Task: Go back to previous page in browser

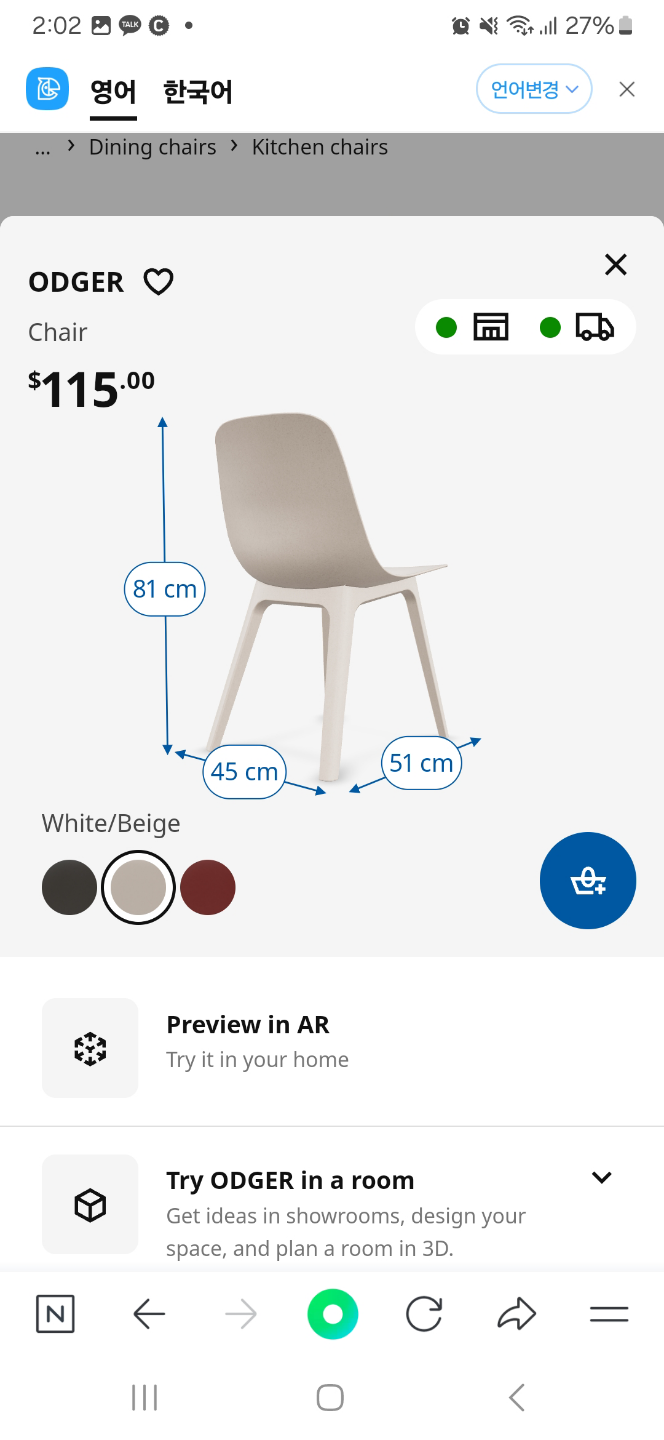Action: [149, 1314]
